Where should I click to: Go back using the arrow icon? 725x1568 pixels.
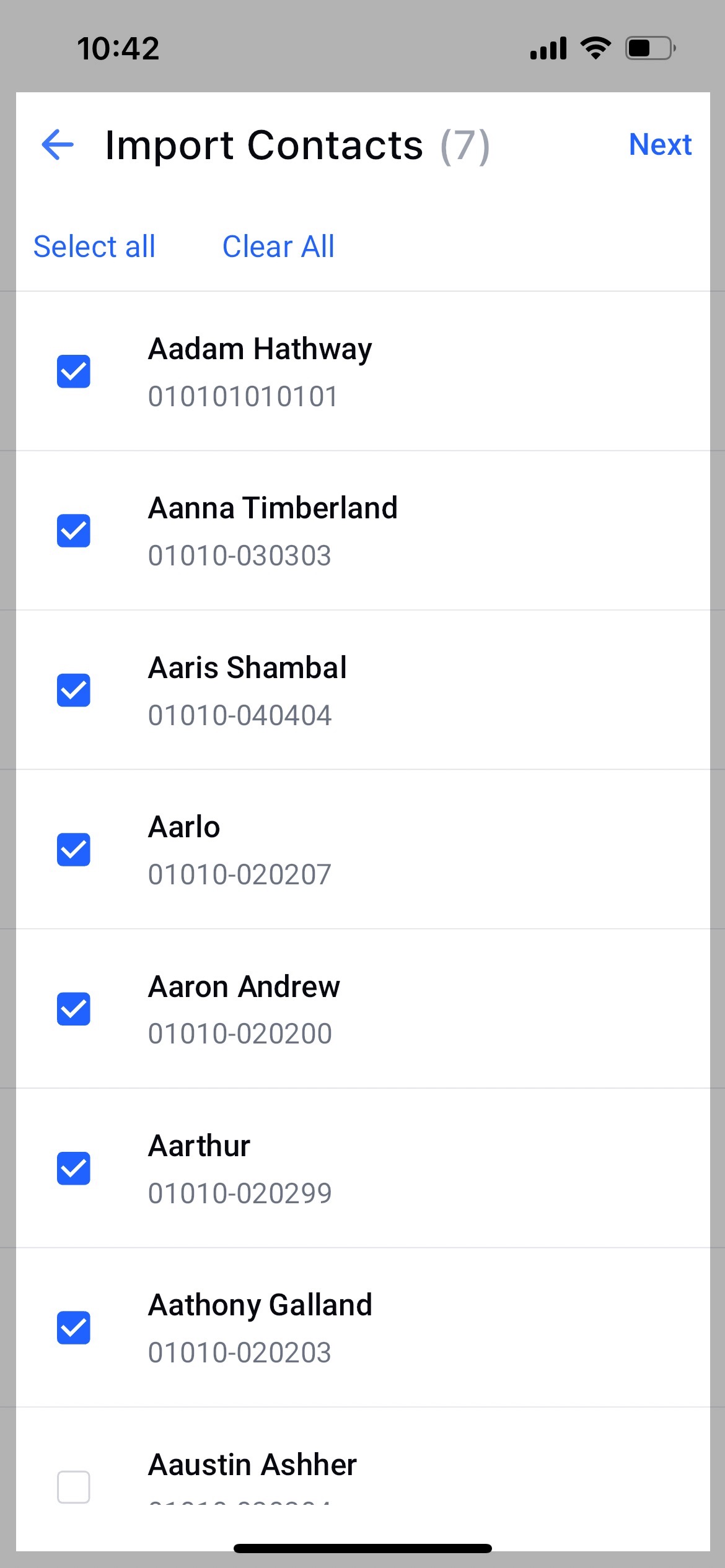click(x=58, y=145)
